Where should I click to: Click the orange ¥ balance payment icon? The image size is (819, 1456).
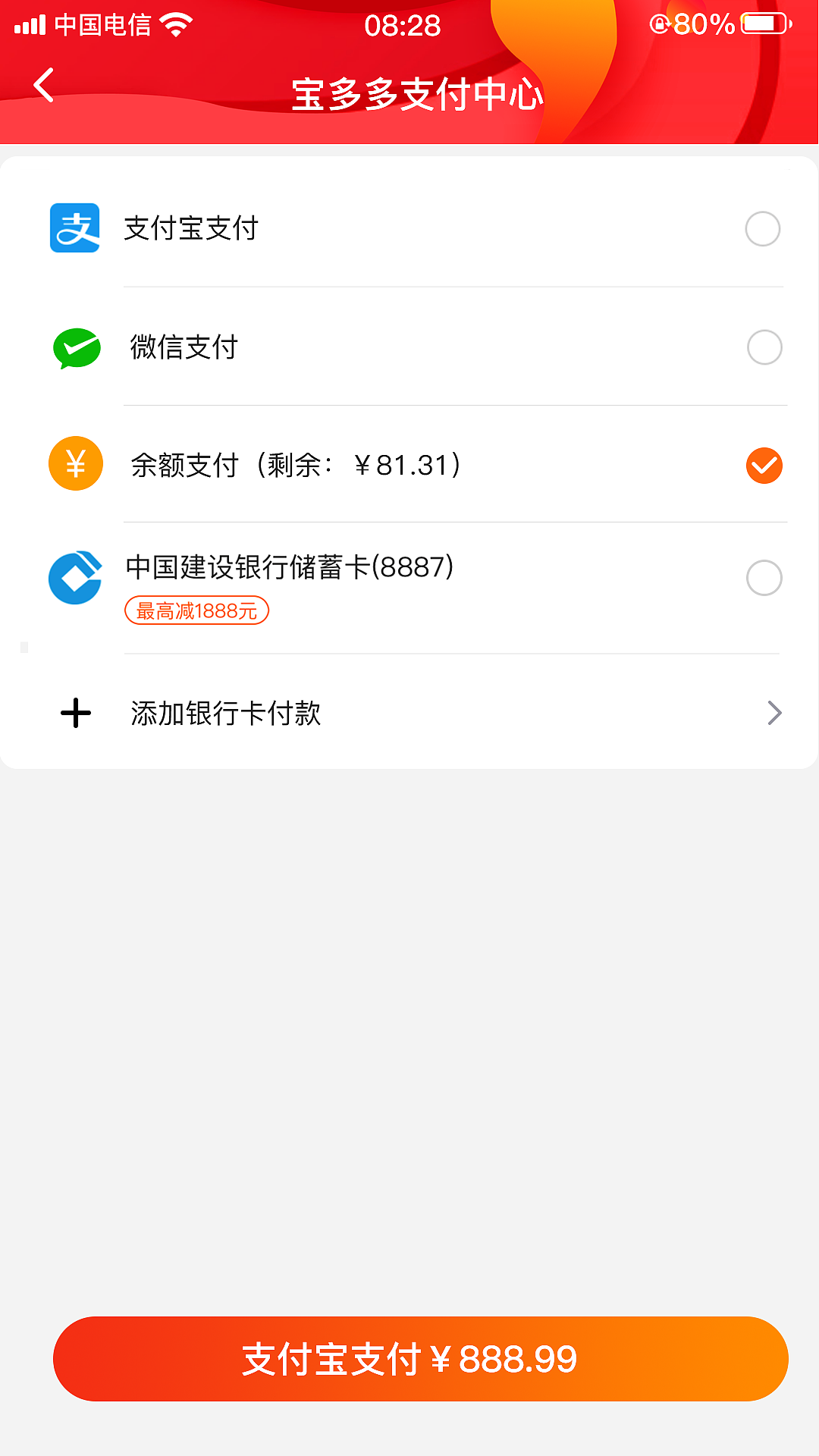[74, 464]
